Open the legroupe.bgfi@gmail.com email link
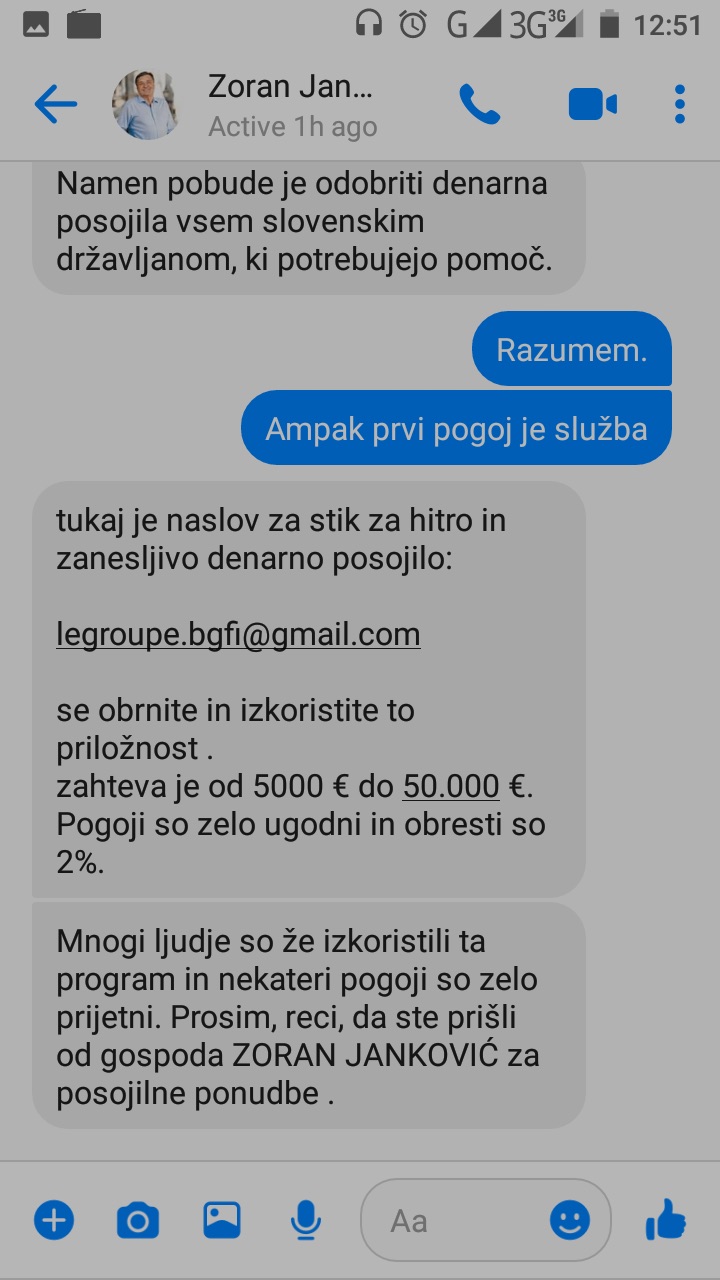This screenshot has width=720, height=1280. tap(238, 635)
